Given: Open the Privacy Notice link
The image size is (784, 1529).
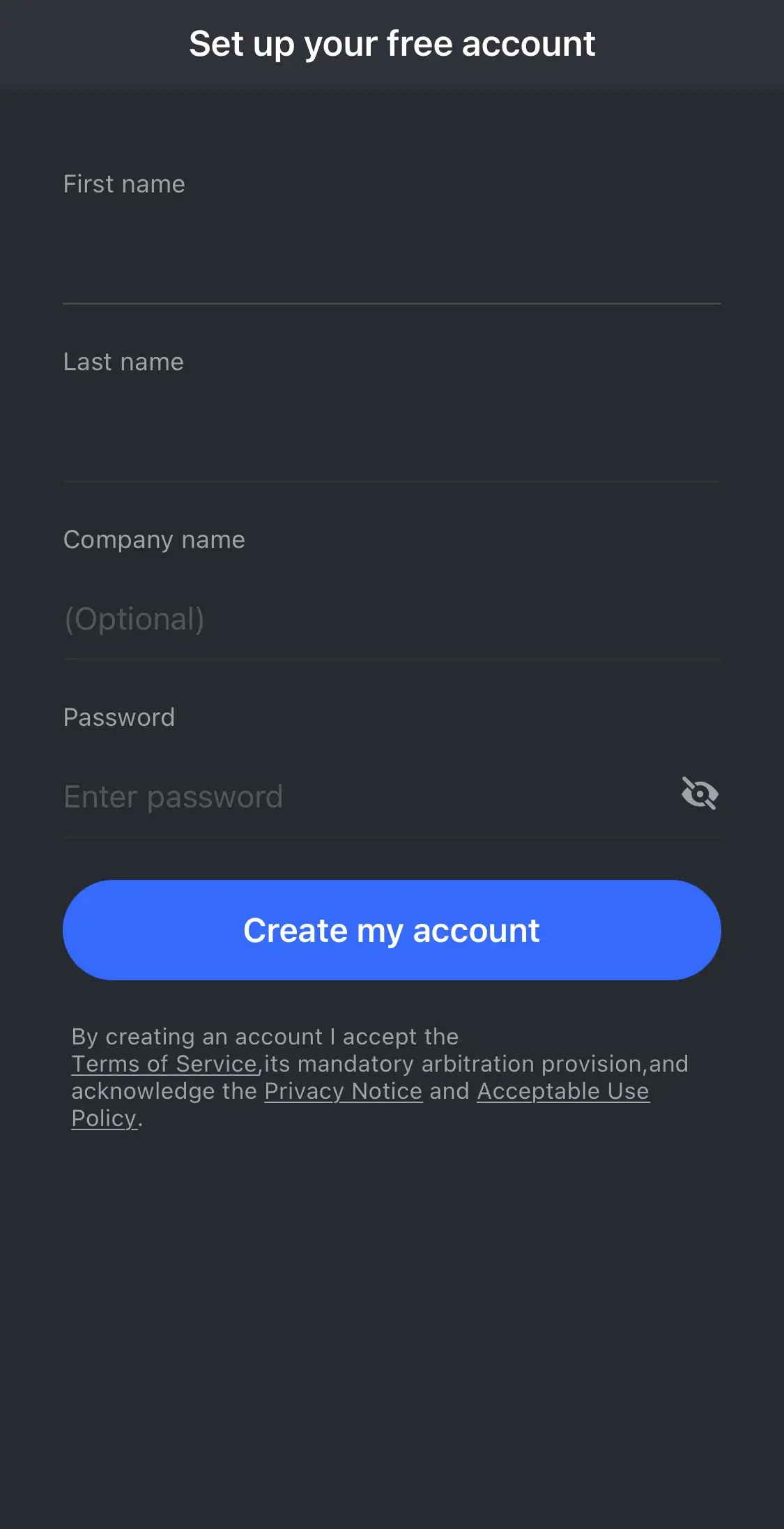Looking at the screenshot, I should coord(344,1091).
